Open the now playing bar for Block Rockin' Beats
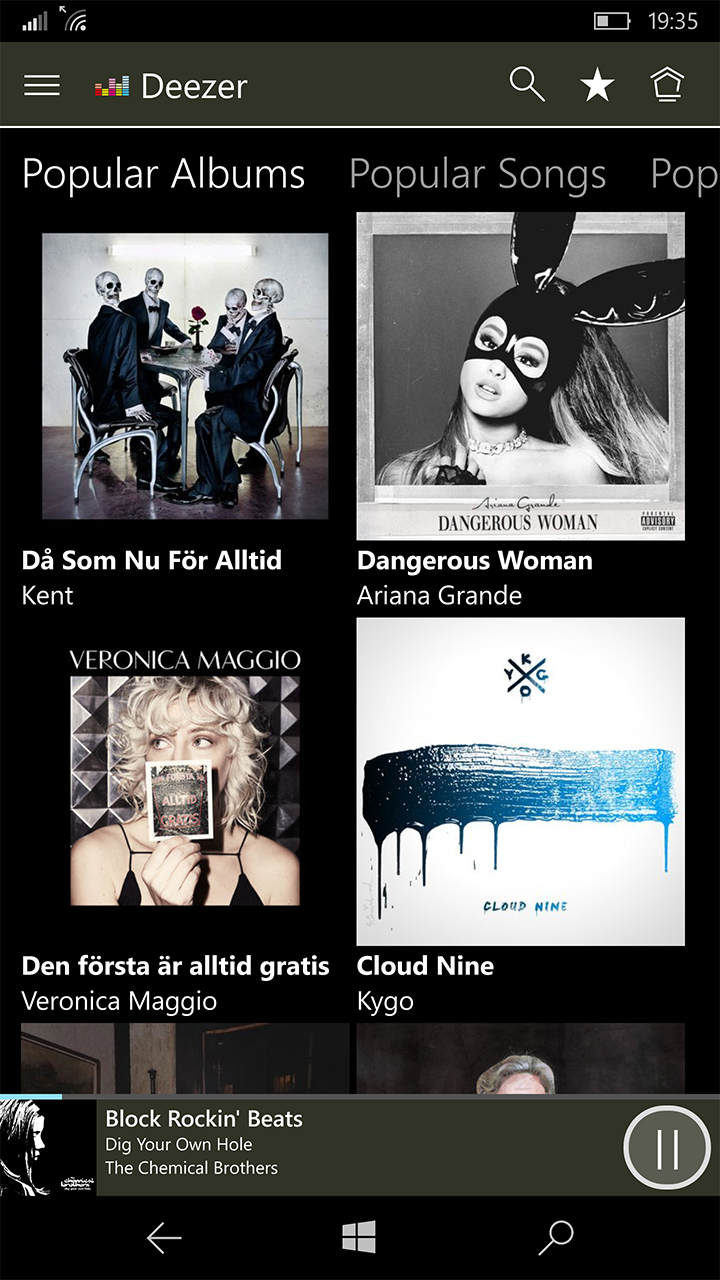Image resolution: width=720 pixels, height=1280 pixels. click(300, 1145)
